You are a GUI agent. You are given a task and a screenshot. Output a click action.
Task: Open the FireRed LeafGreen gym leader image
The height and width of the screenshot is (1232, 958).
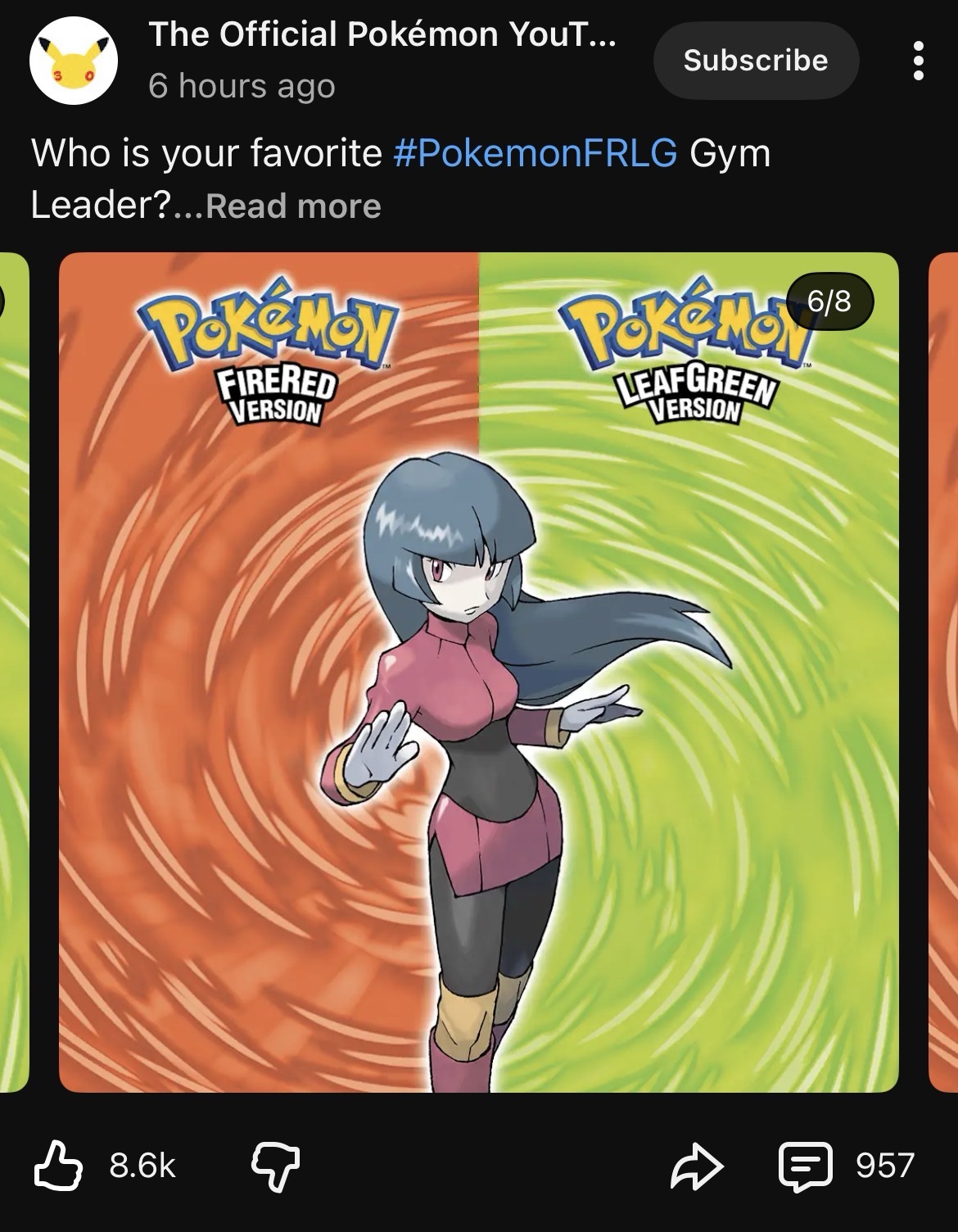(x=478, y=672)
